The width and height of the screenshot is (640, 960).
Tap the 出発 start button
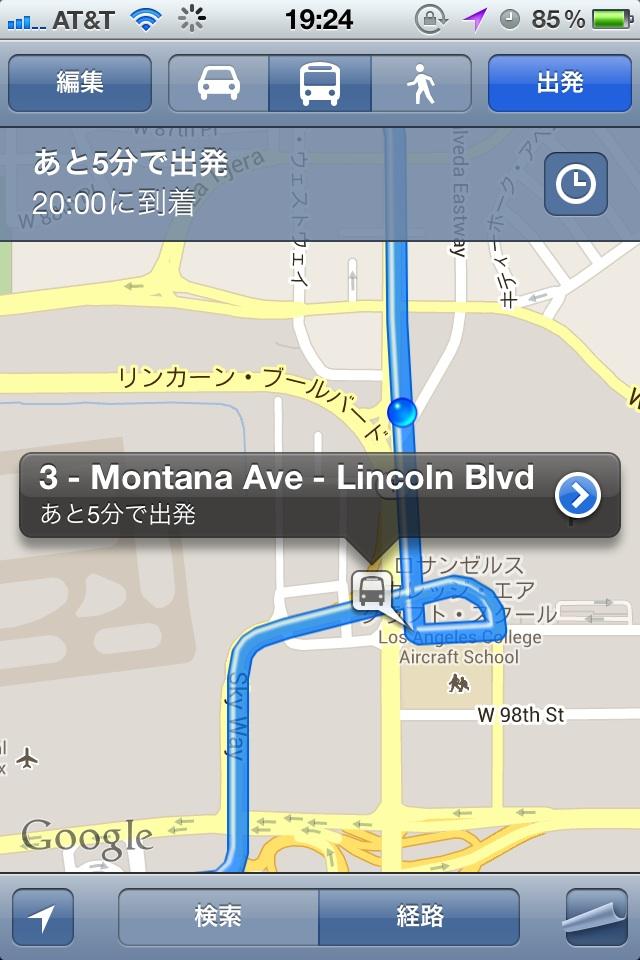(560, 83)
